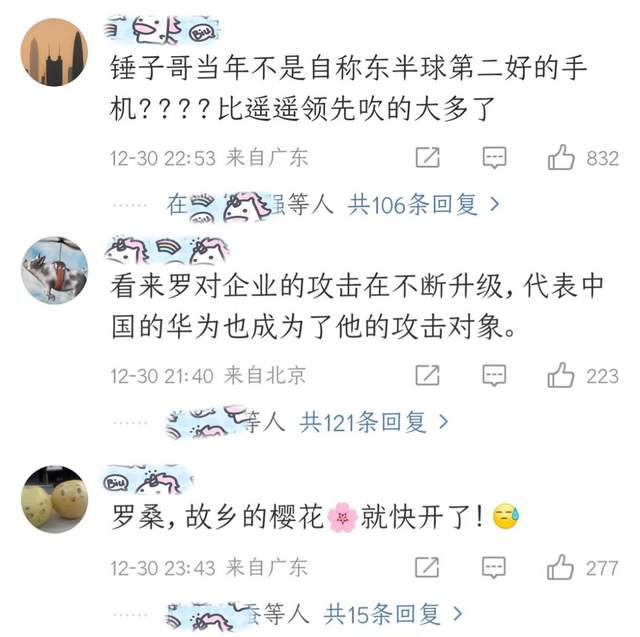Like the comment with 223 likes
The height and width of the screenshot is (637, 640).
click(561, 375)
